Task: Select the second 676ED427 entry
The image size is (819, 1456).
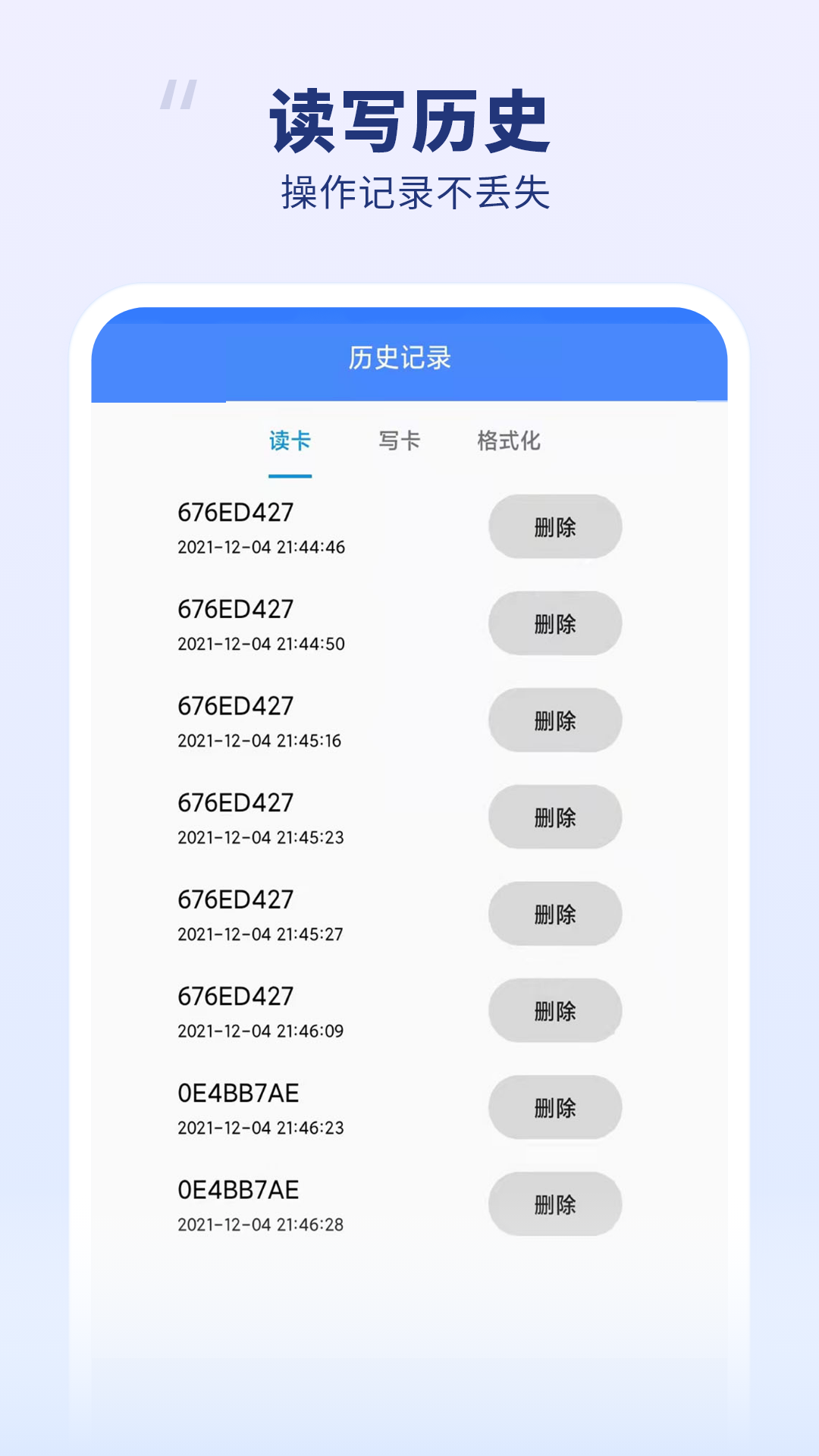Action: coord(235,607)
